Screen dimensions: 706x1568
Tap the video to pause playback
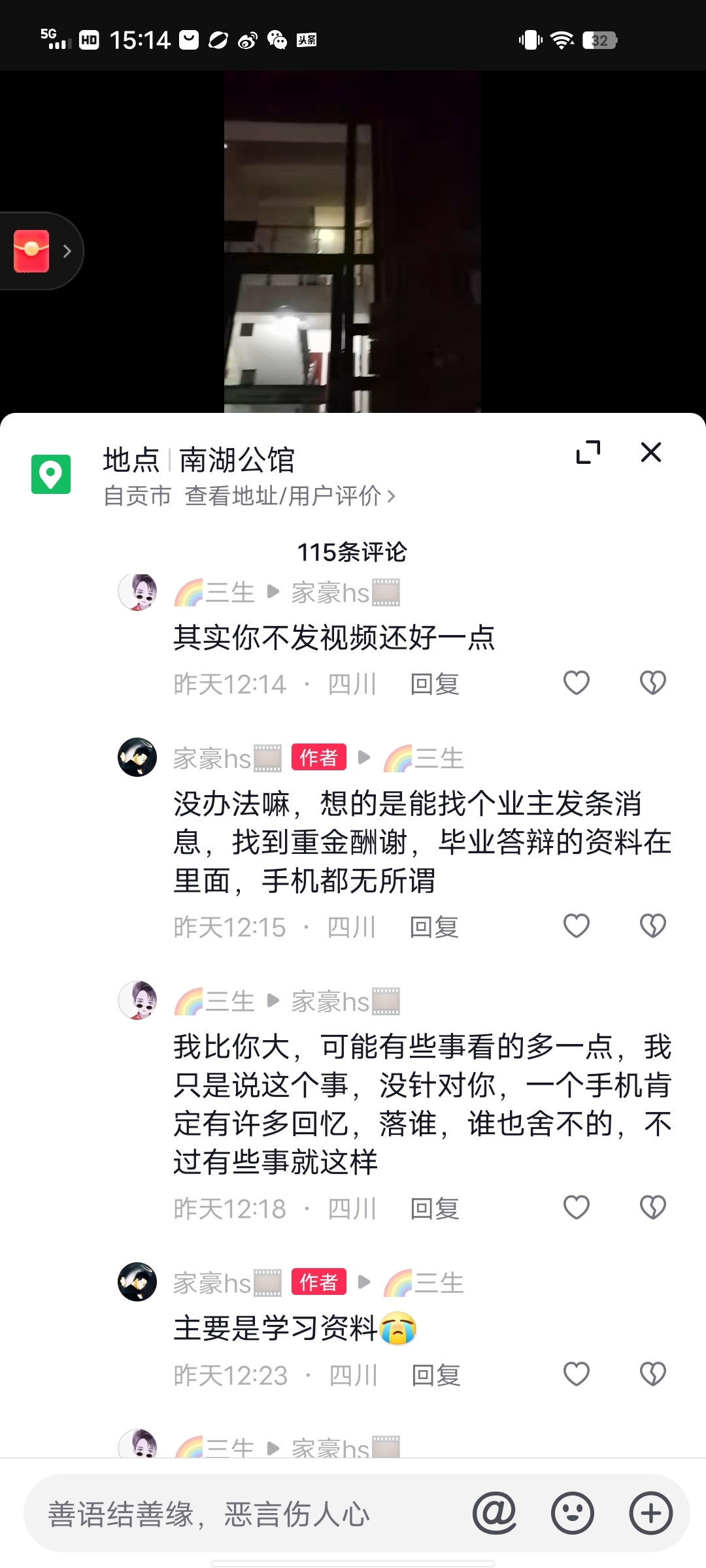coord(353,242)
